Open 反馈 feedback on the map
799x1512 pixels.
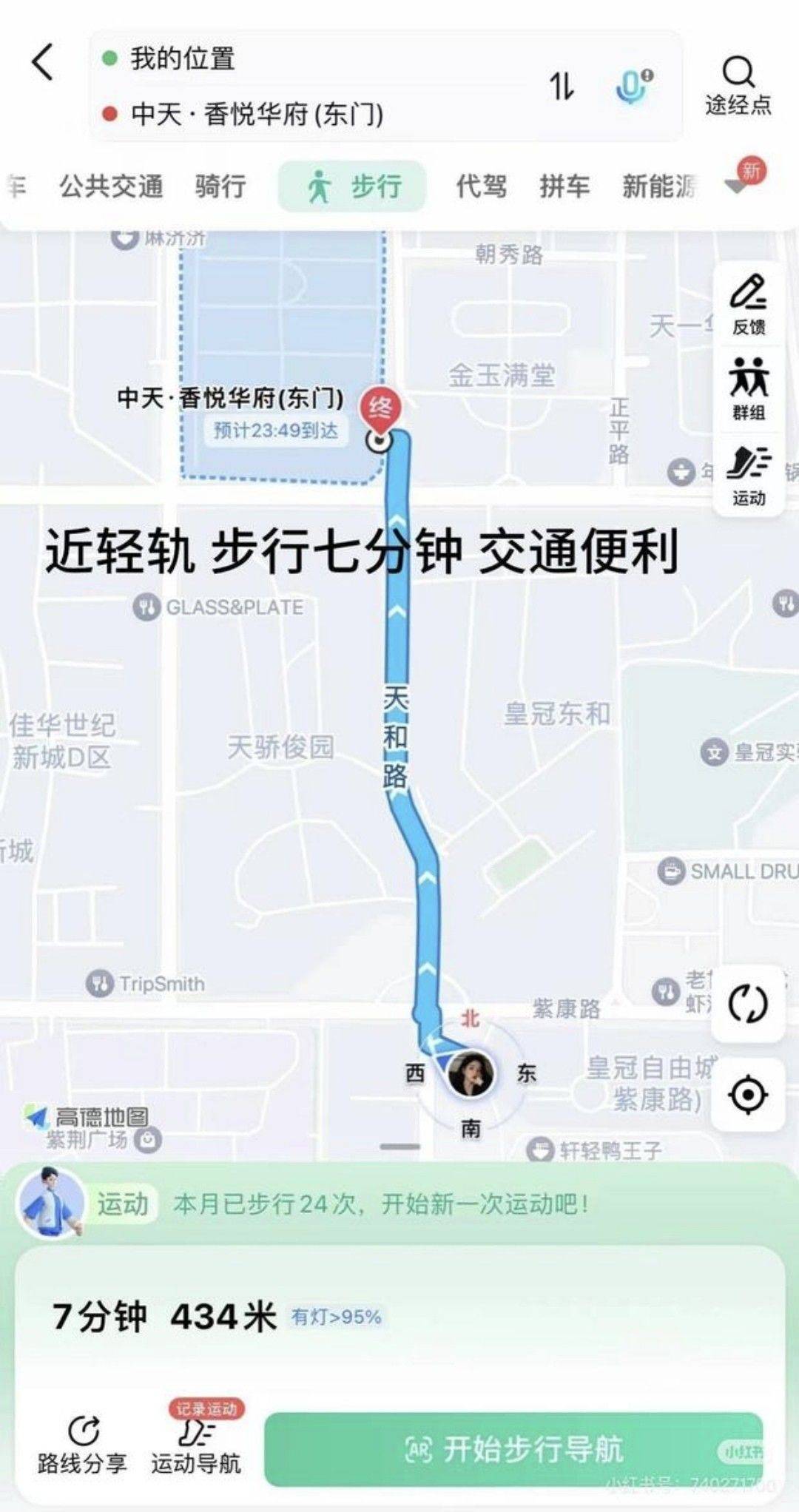coord(749,305)
